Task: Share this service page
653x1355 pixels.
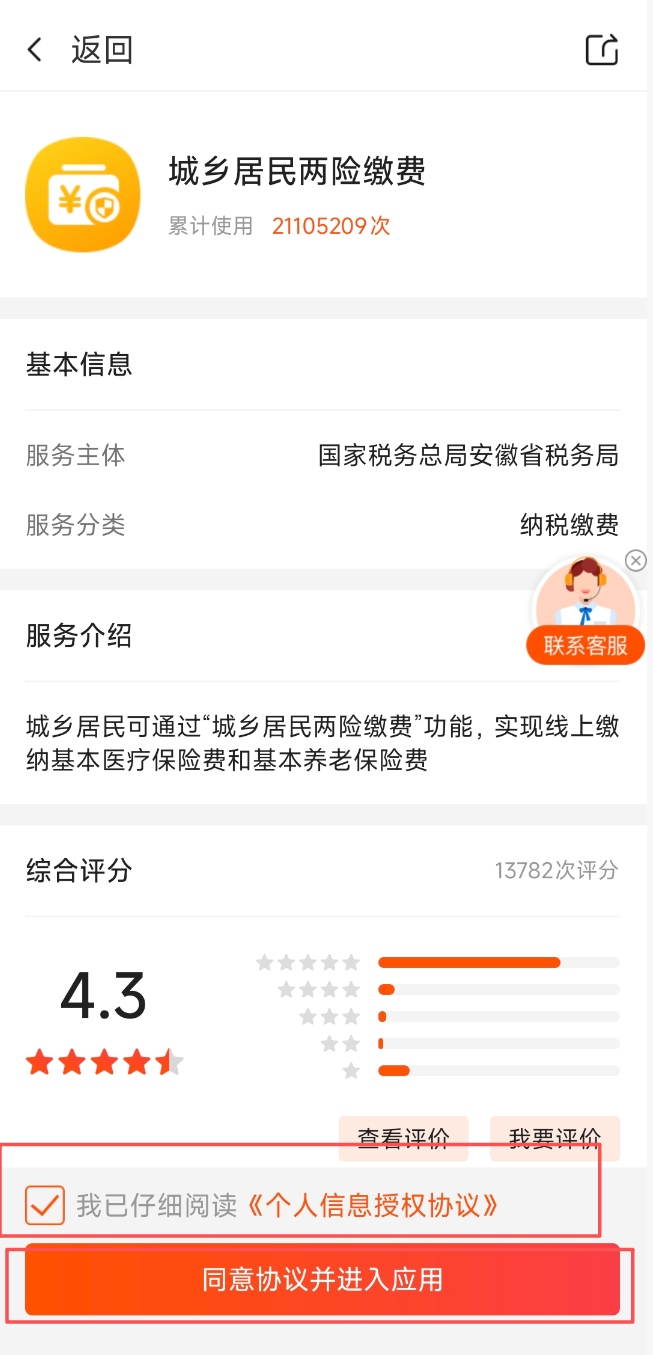Action: tap(602, 50)
